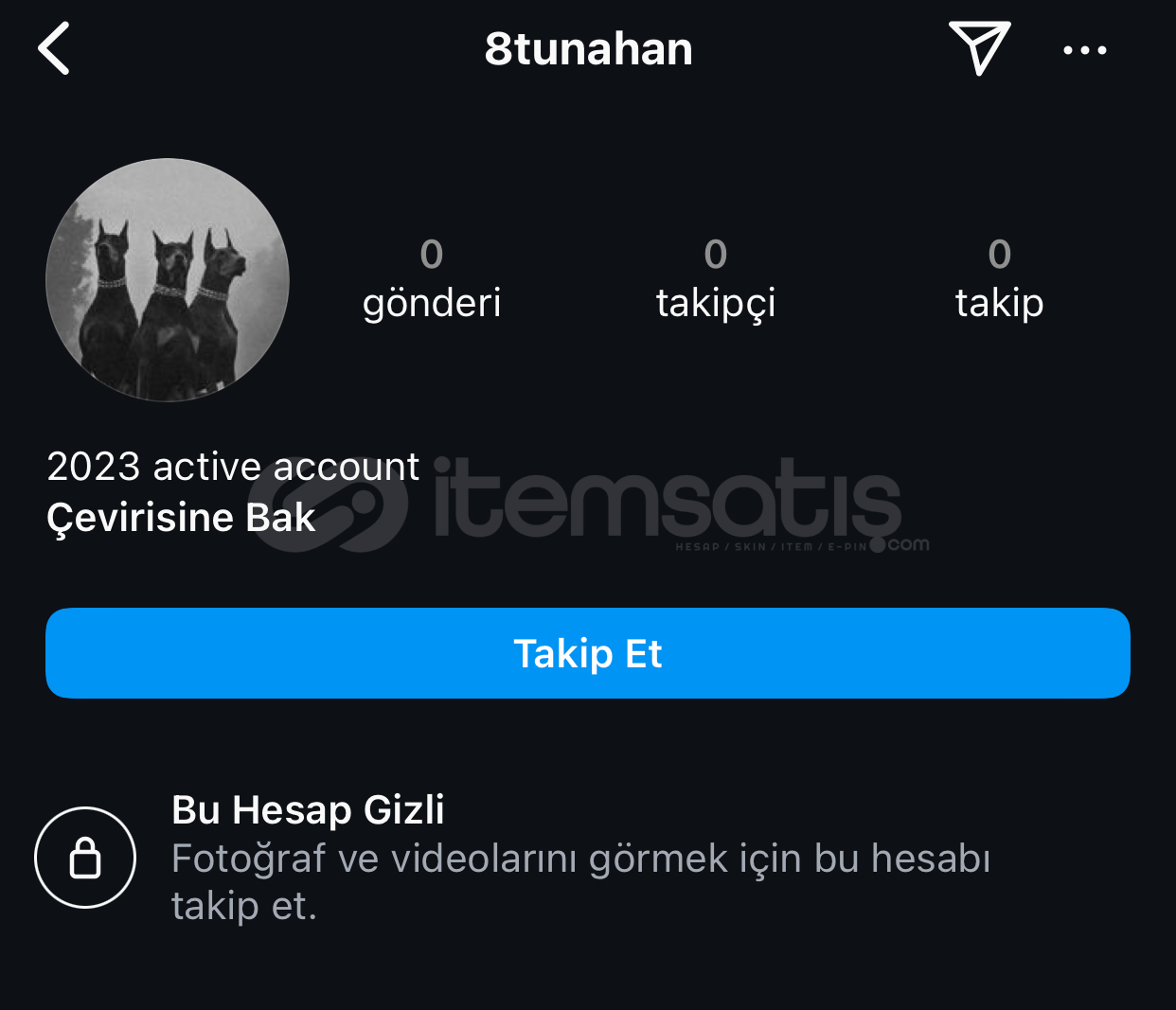Open the Doberman profile picture
This screenshot has height=1010, width=1176.
coord(168,280)
